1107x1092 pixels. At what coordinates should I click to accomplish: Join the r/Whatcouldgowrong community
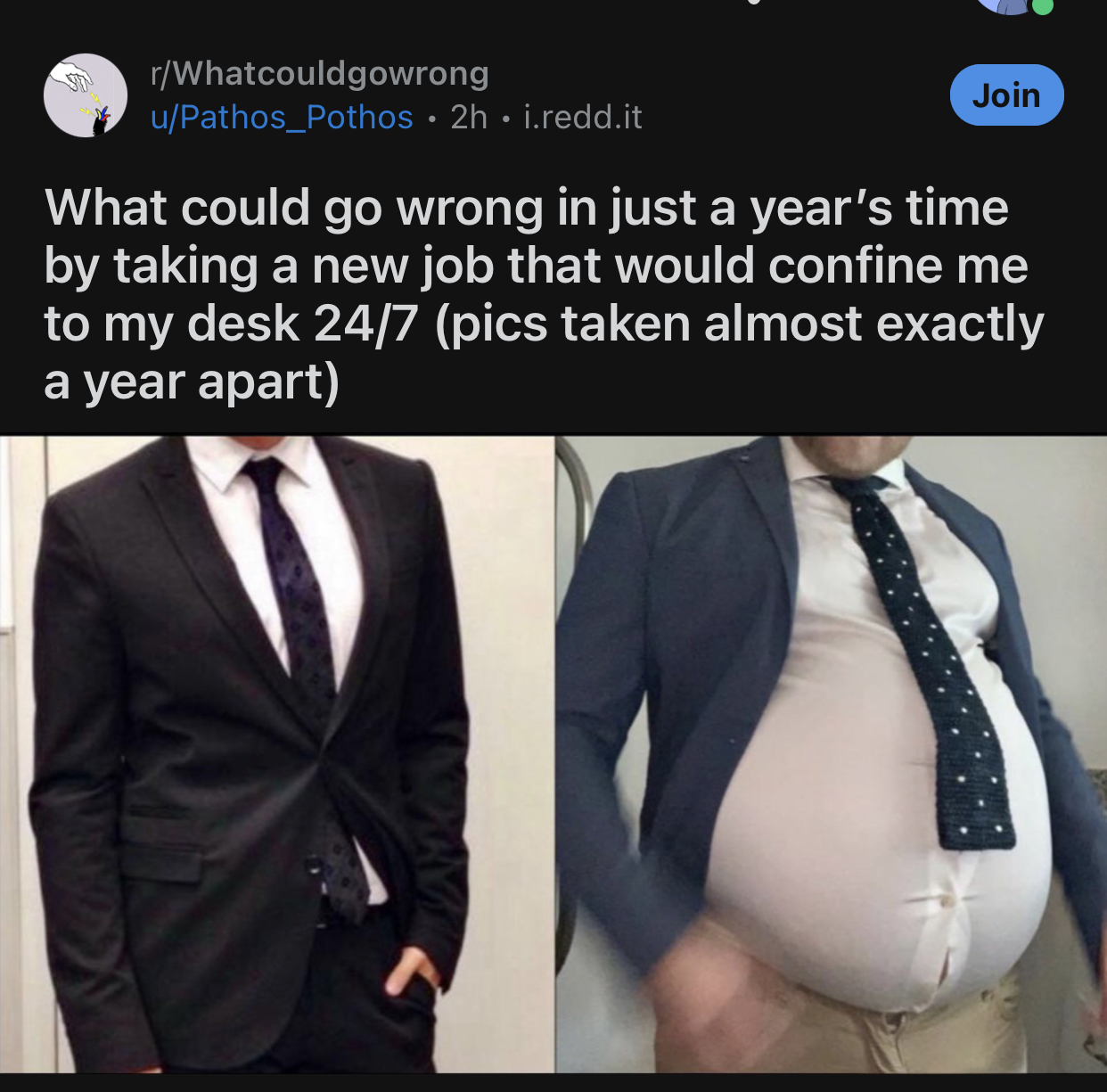pos(1006,95)
